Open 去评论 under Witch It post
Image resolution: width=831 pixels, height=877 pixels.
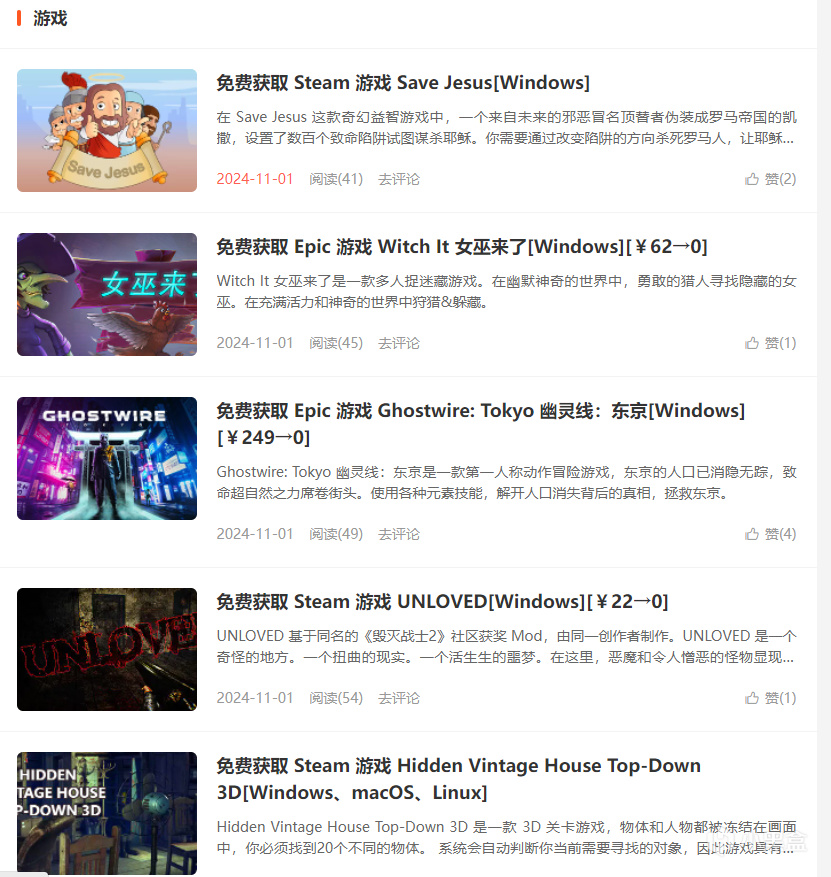398,343
